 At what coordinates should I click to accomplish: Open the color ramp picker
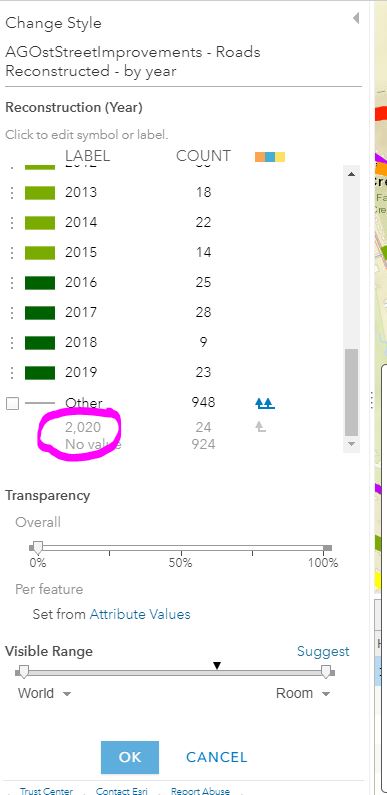270,157
